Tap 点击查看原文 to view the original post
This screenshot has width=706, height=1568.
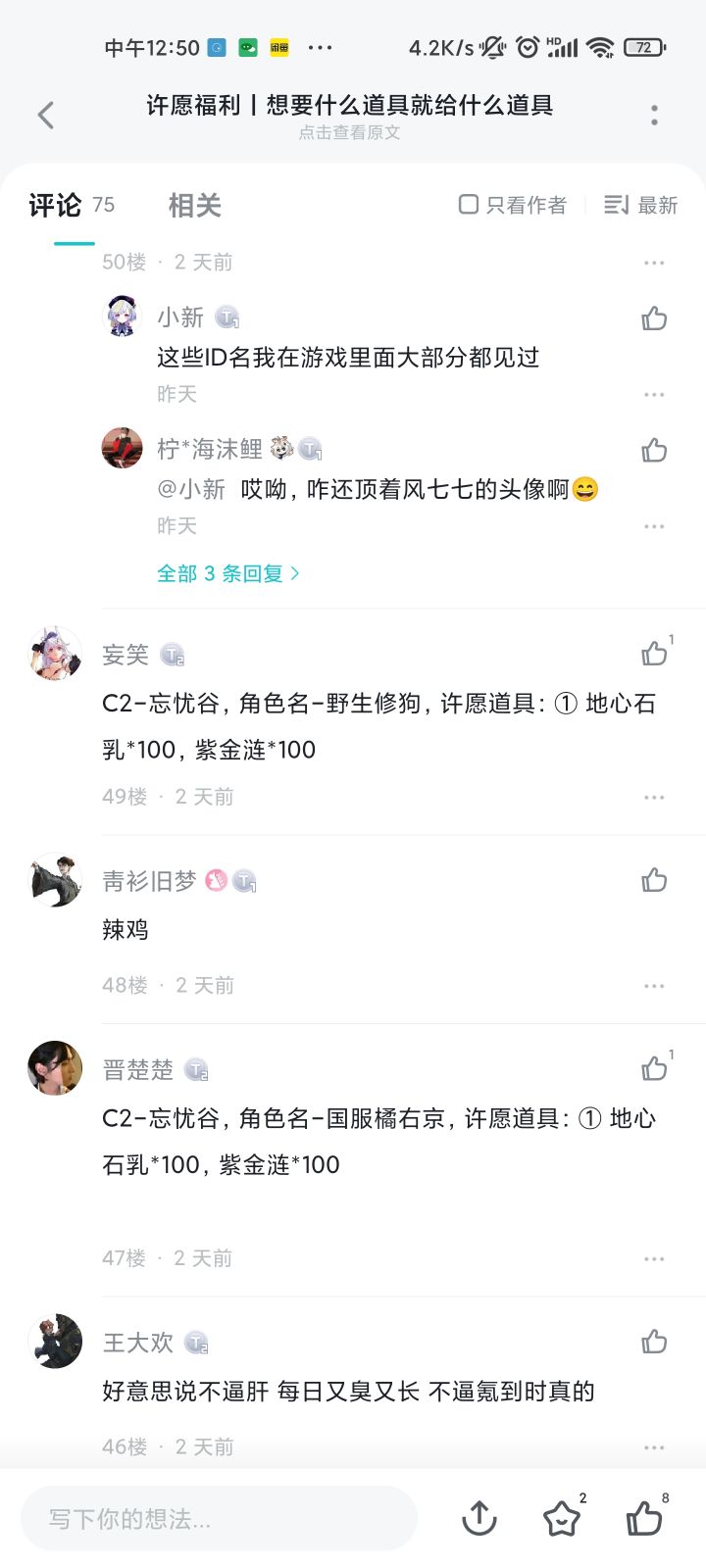(x=350, y=132)
